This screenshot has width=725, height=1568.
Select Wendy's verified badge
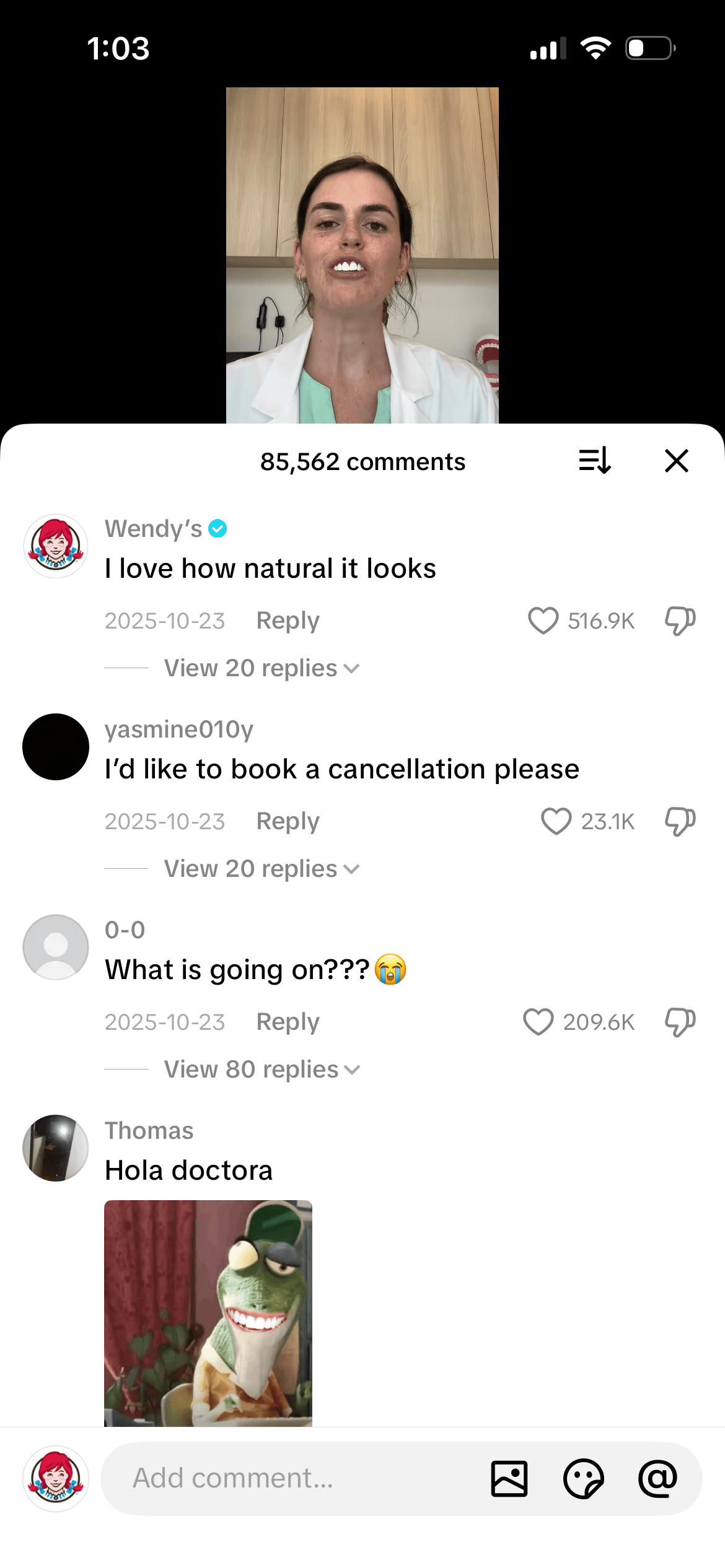click(218, 528)
